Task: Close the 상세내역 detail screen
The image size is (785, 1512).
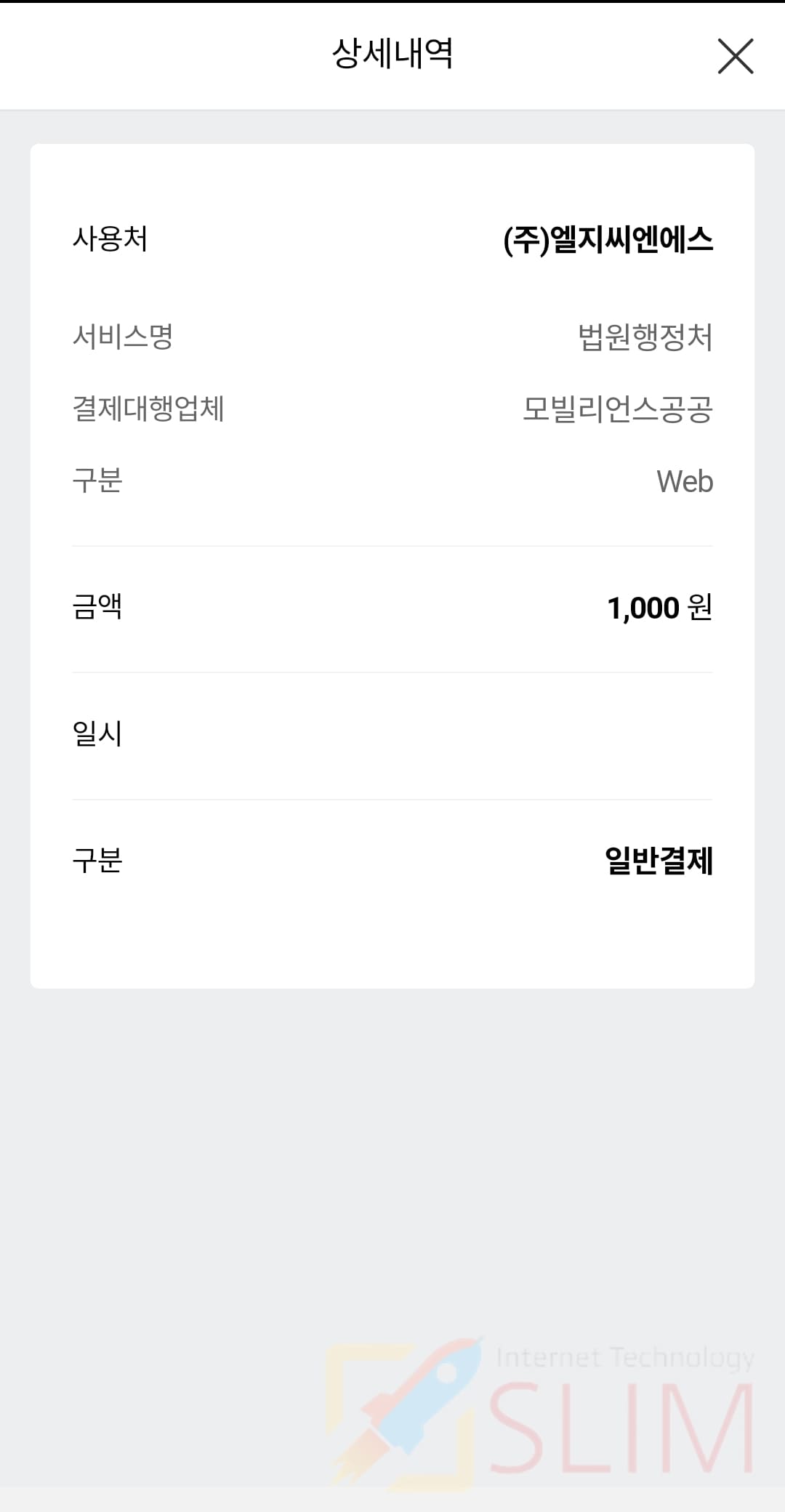Action: tap(736, 56)
